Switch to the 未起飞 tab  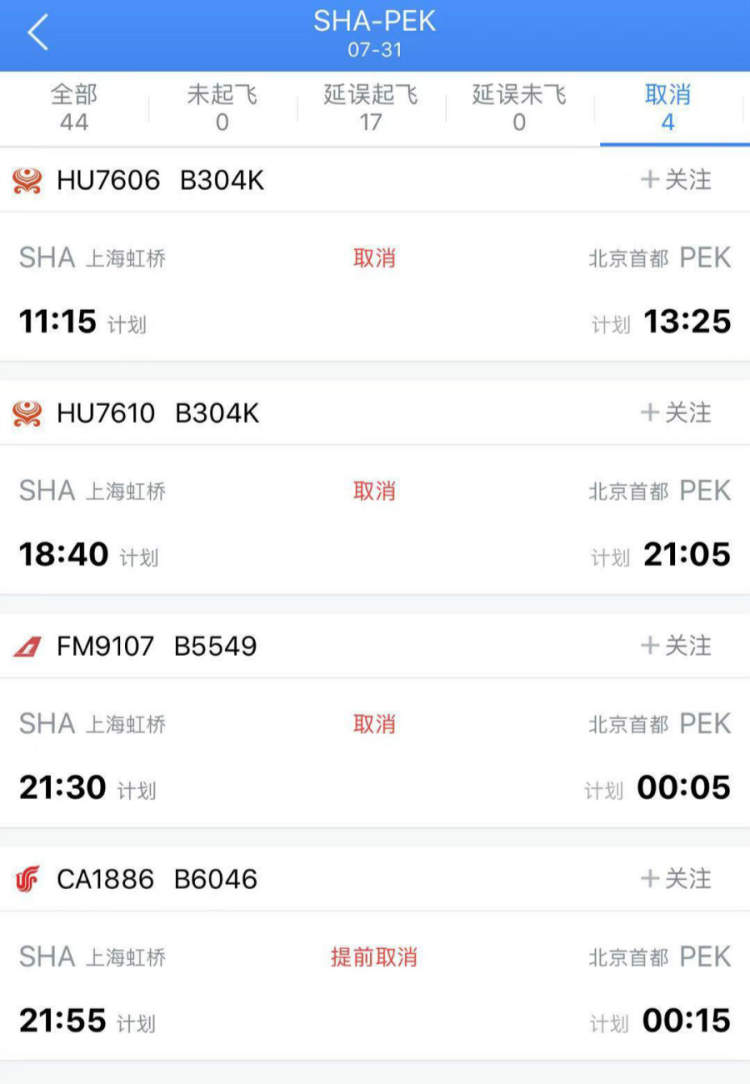[222, 108]
